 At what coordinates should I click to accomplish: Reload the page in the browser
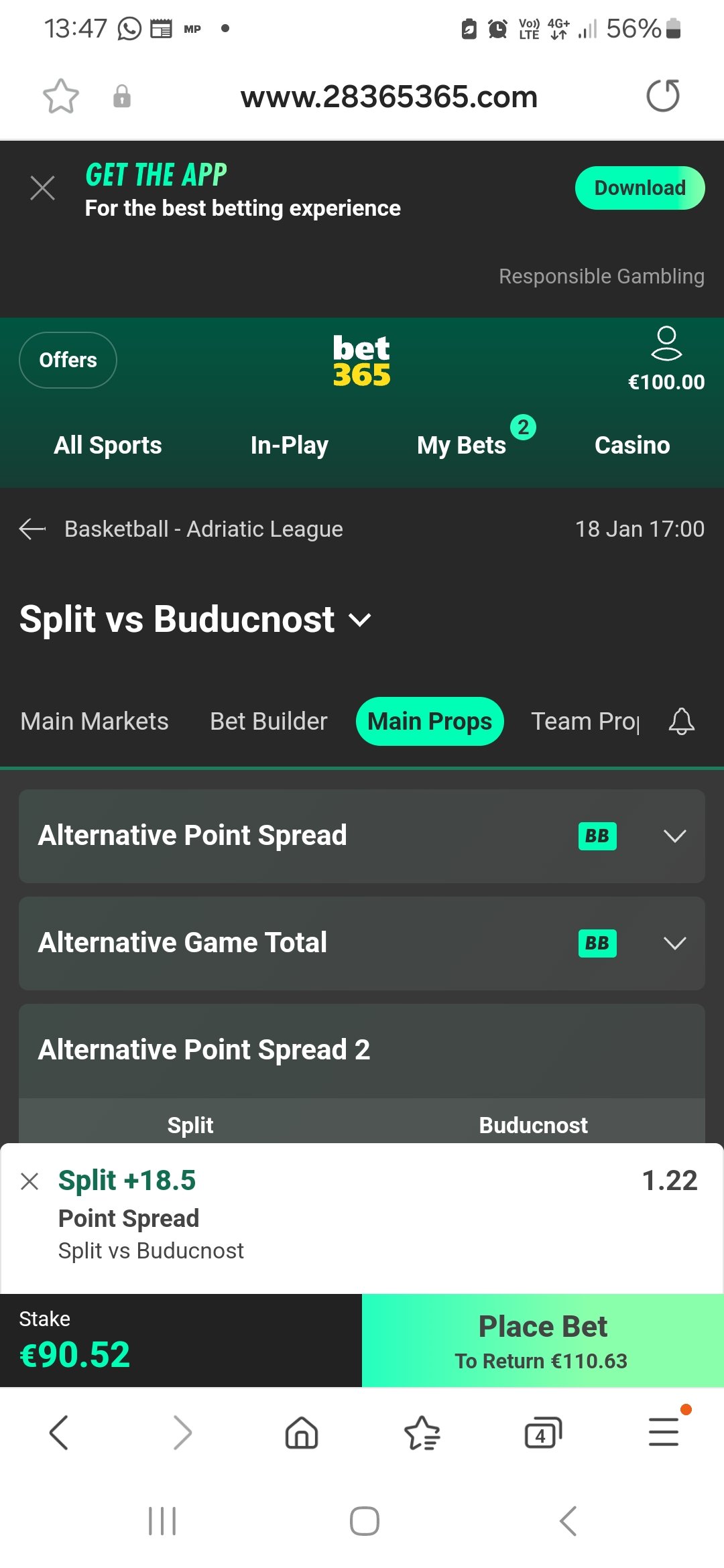click(663, 96)
